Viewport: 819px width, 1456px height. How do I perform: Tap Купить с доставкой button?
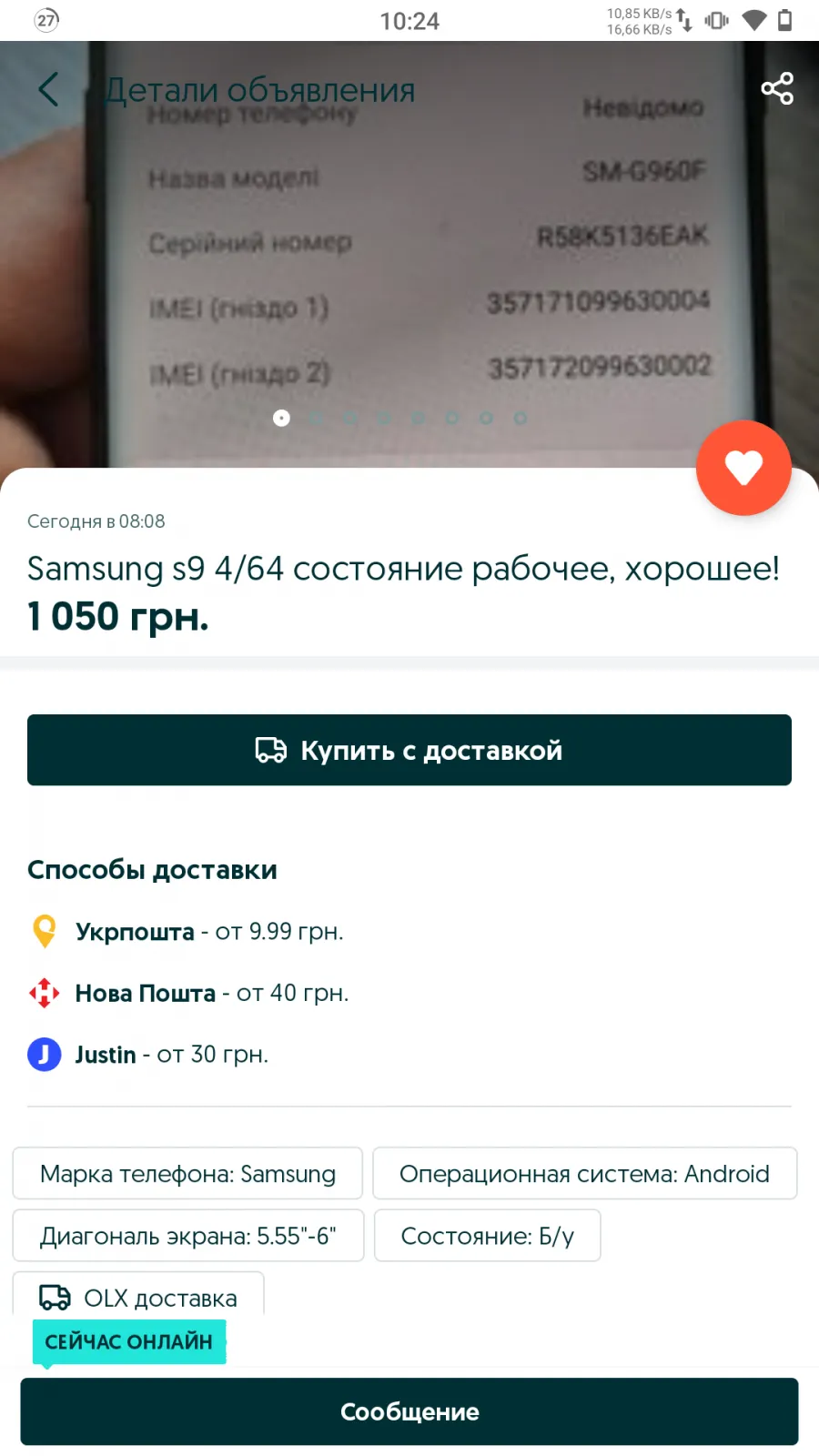click(409, 750)
